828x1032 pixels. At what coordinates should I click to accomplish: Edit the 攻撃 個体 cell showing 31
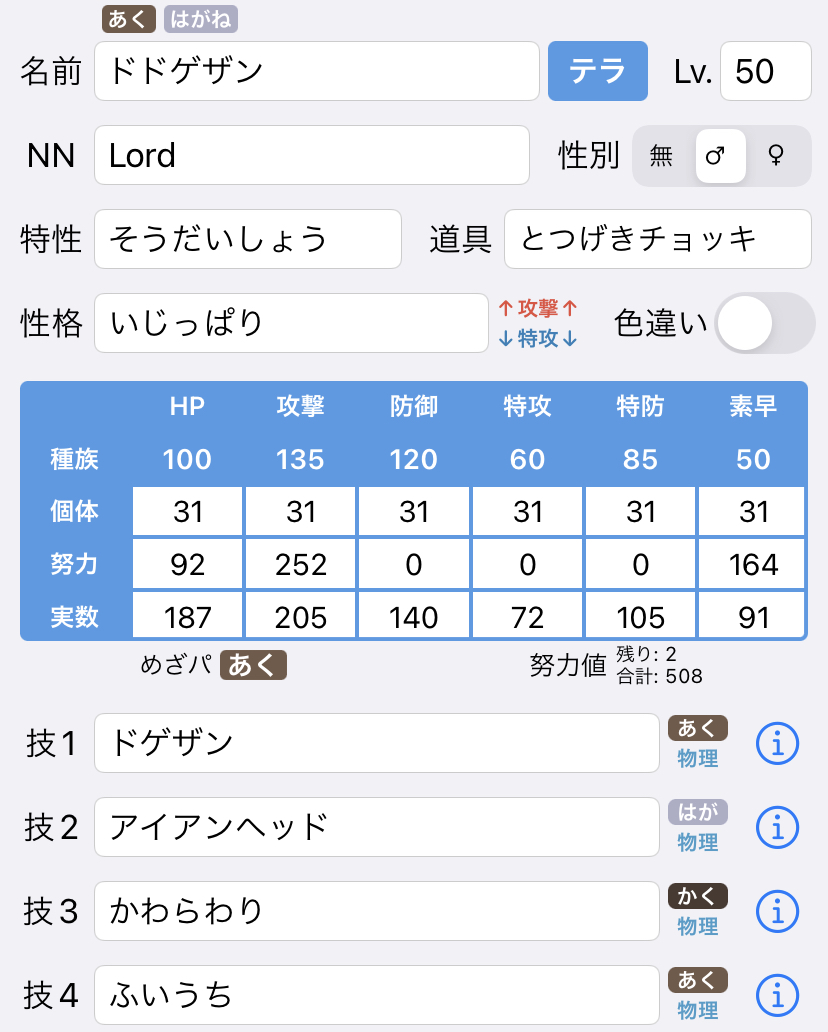(x=301, y=512)
